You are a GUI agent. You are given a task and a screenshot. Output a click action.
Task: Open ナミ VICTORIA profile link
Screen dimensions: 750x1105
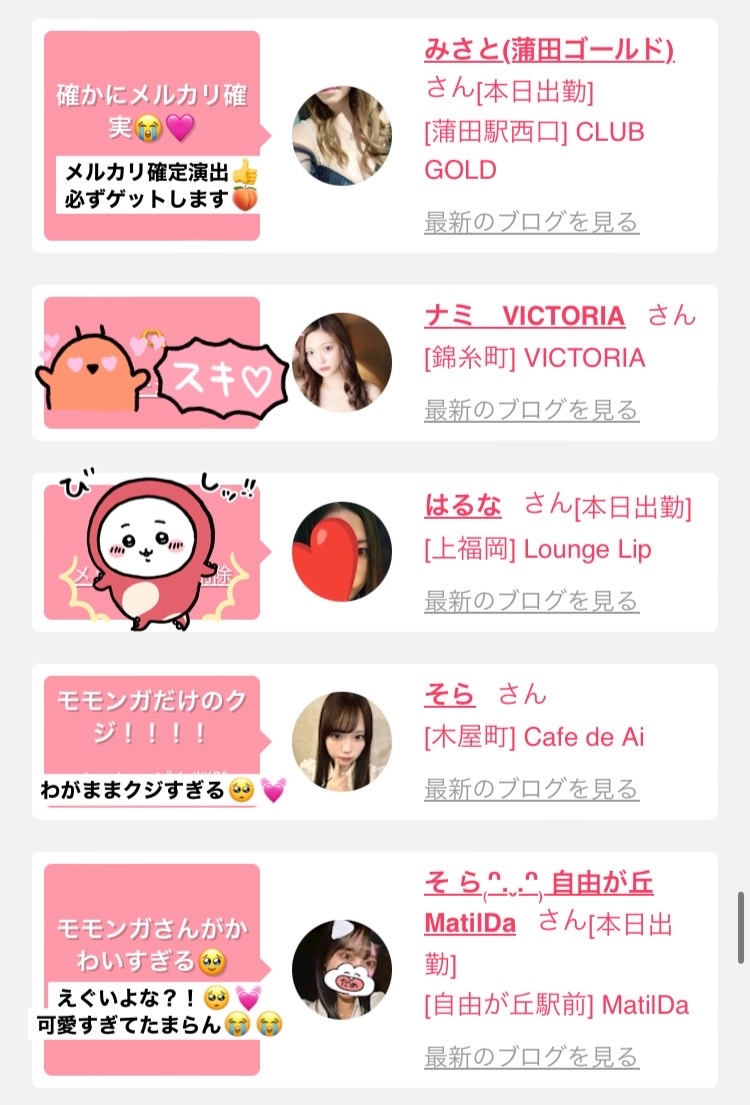[524, 315]
